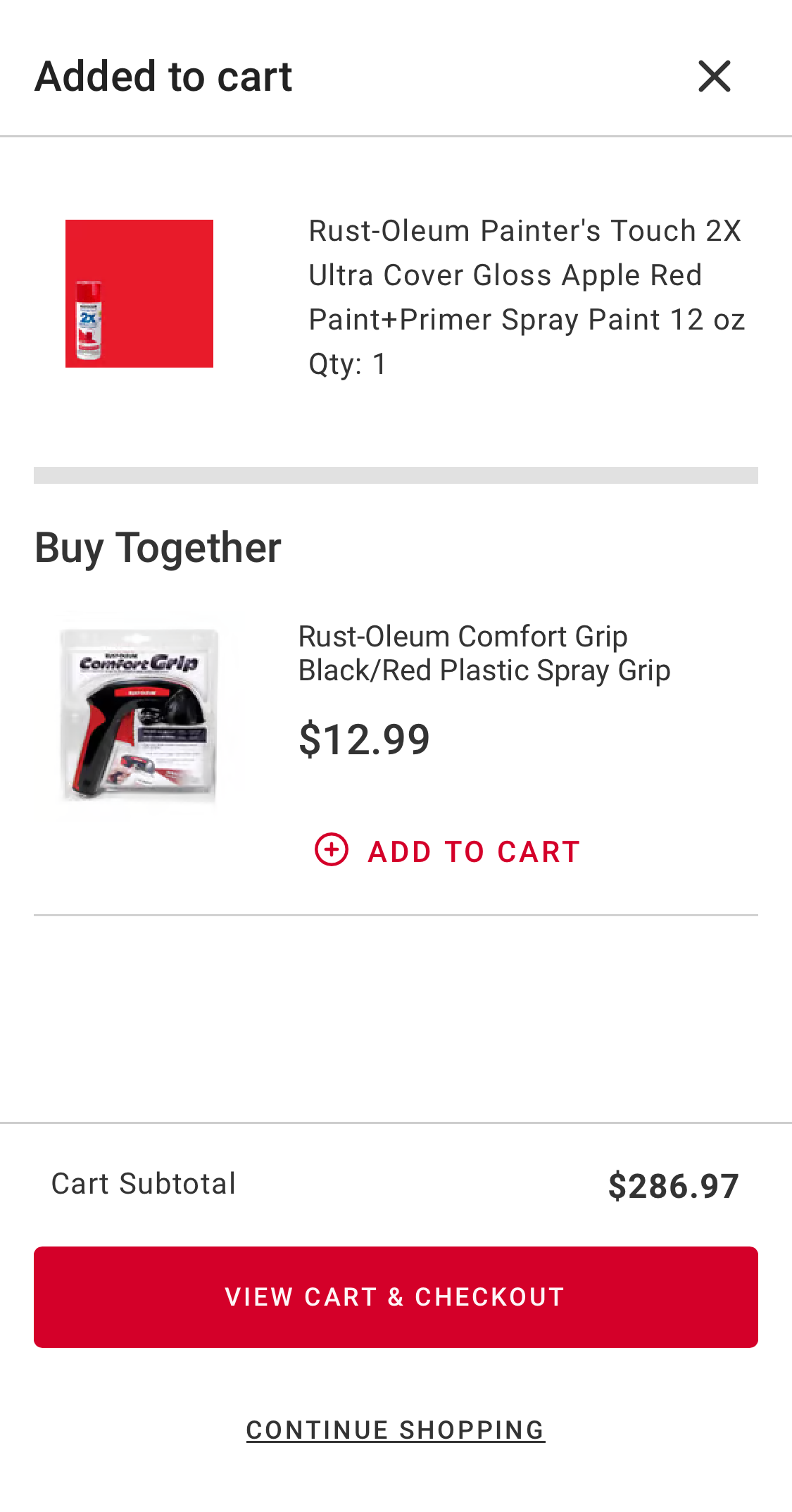The height and width of the screenshot is (1512, 792).
Task: Click the Comfort Grip Black/Red title
Action: point(484,653)
